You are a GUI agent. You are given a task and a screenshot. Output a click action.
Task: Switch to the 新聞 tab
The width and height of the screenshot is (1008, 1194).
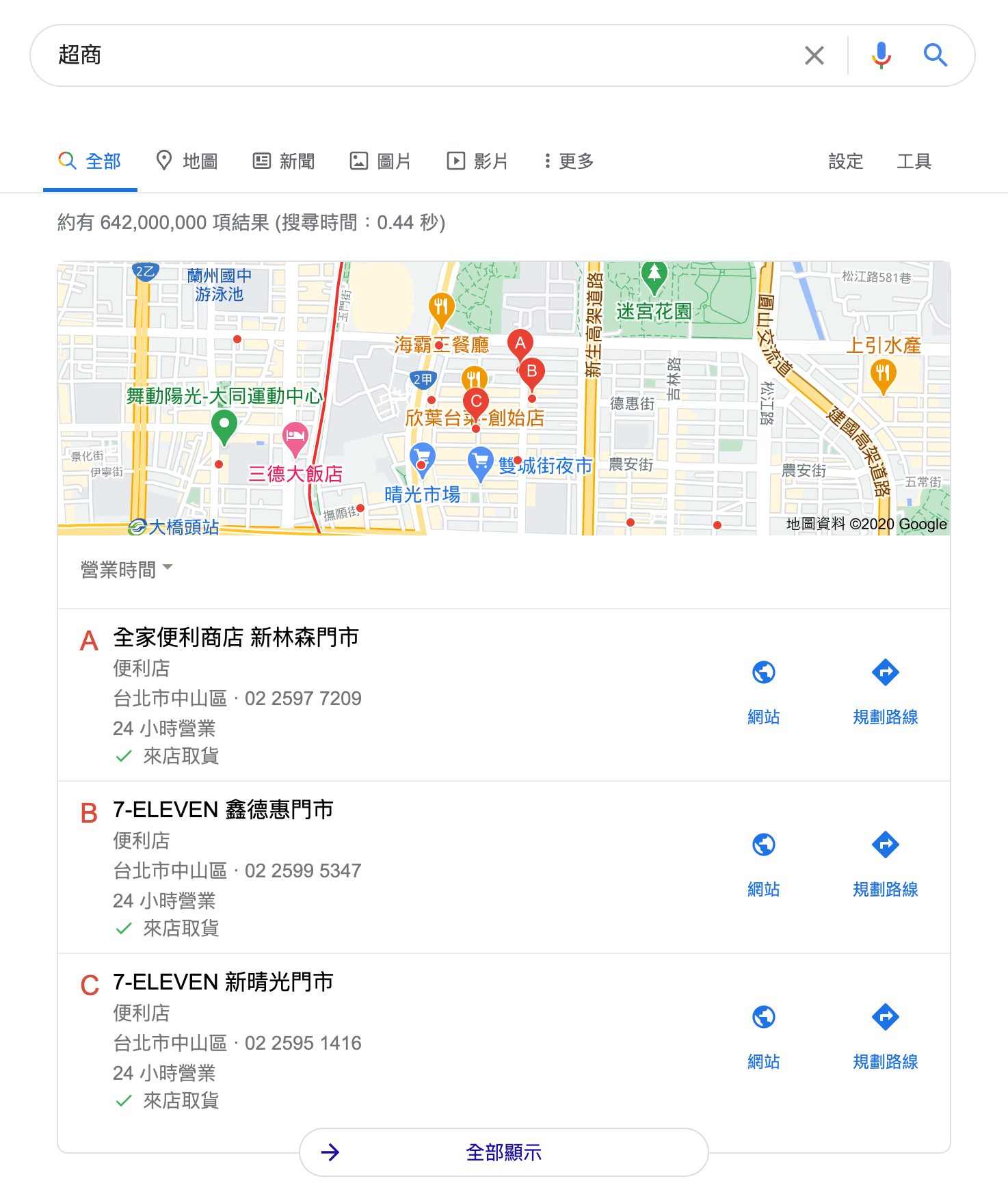tap(284, 161)
